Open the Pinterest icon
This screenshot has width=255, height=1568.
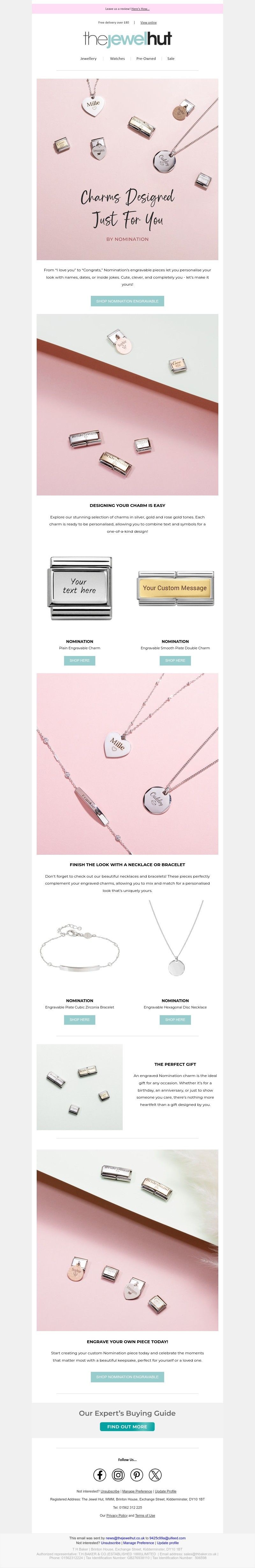pos(137,1475)
